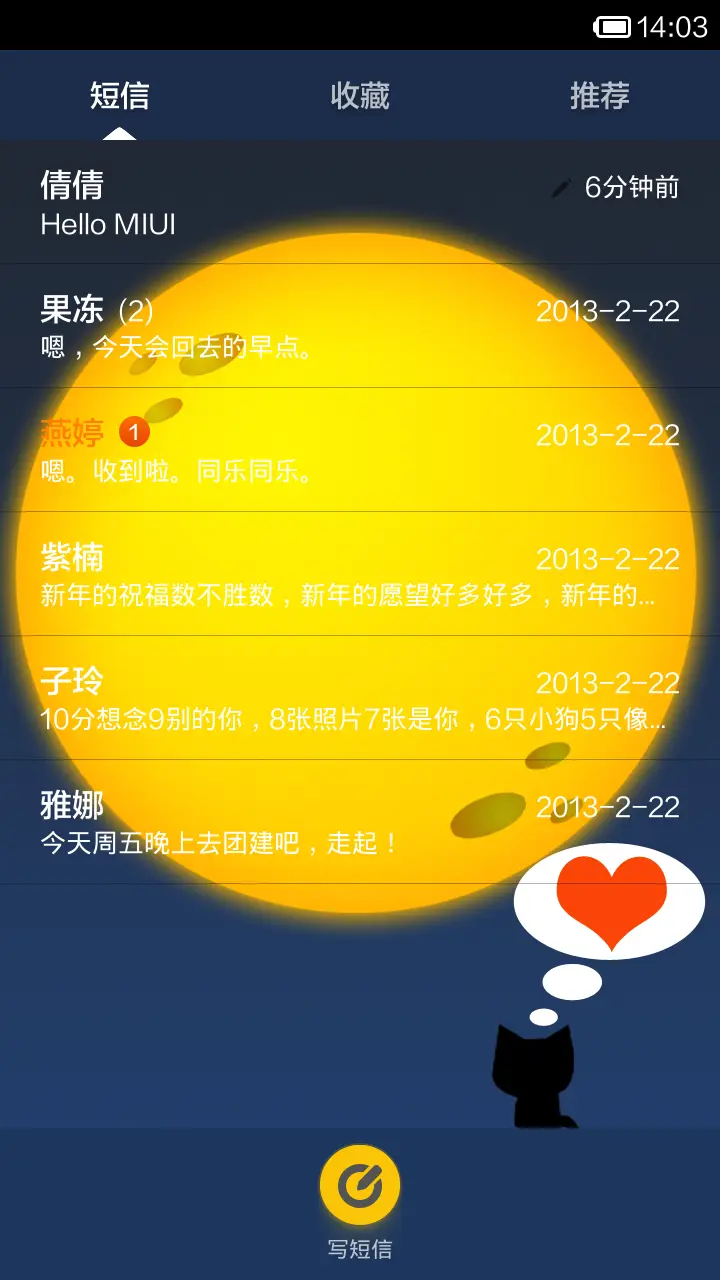720x1280 pixels.
Task: Tap the red unread badge on 燕婷
Action: (135, 433)
